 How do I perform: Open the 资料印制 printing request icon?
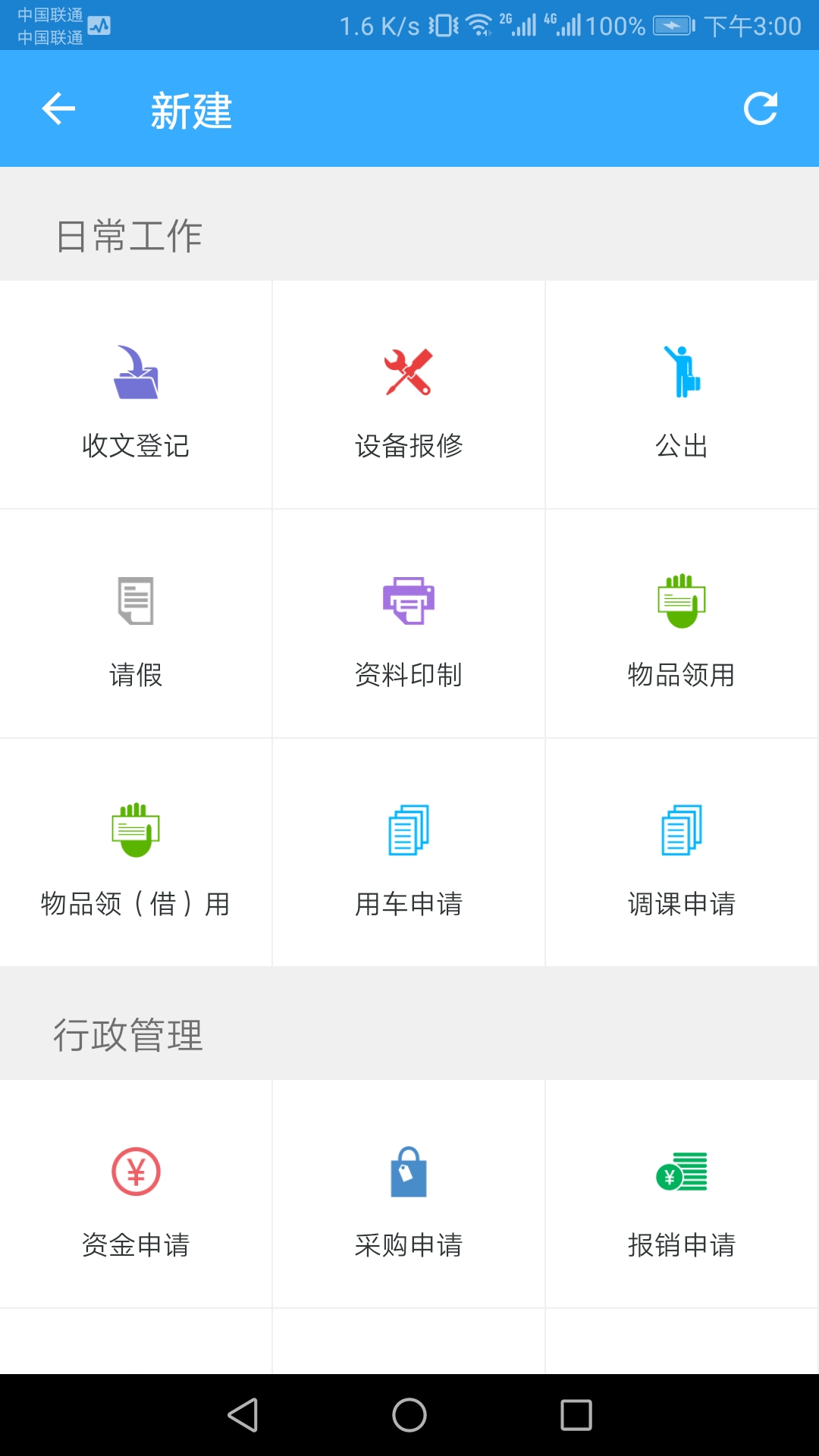coord(409,623)
